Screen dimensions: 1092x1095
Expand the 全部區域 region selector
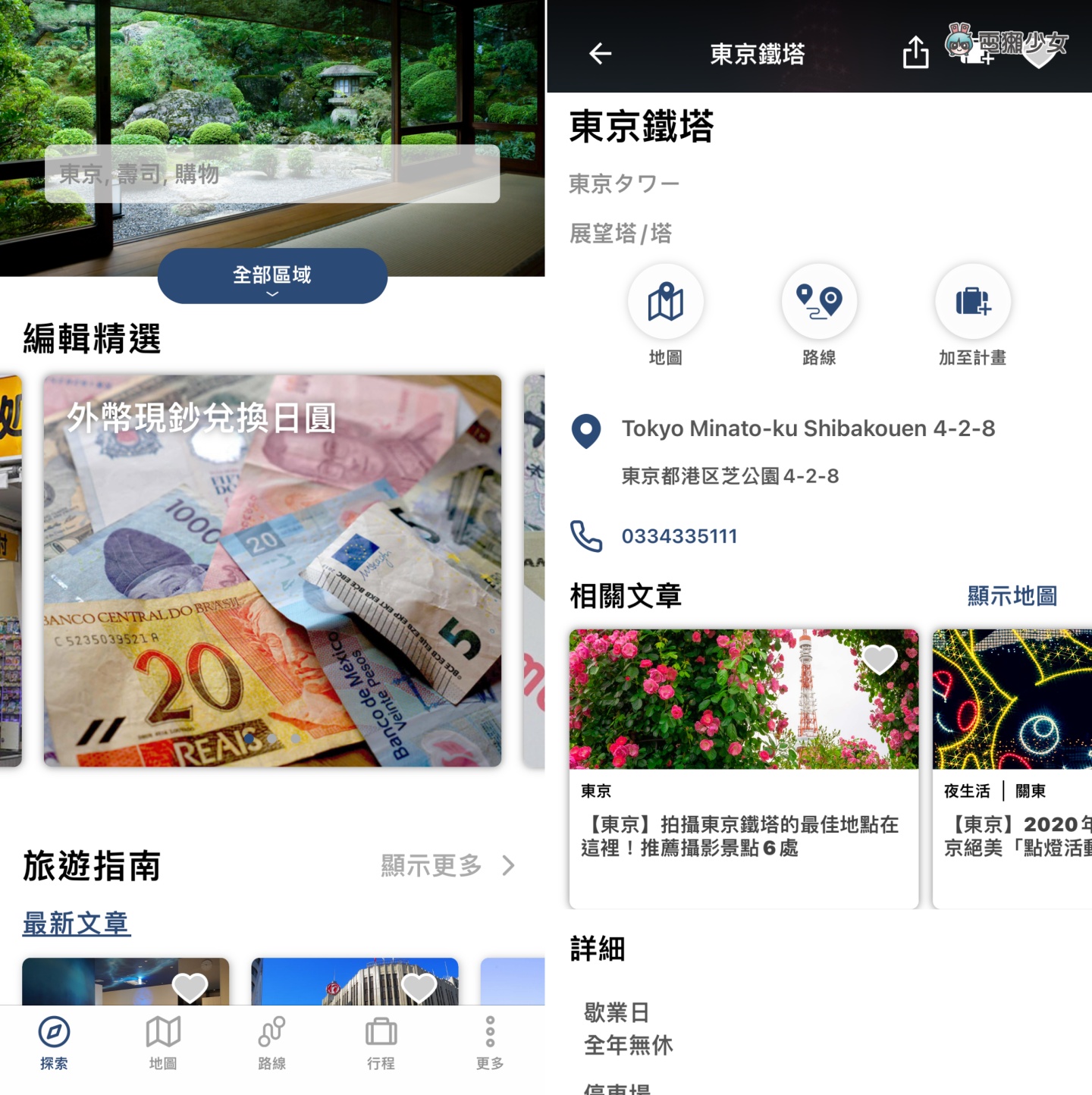(x=272, y=276)
